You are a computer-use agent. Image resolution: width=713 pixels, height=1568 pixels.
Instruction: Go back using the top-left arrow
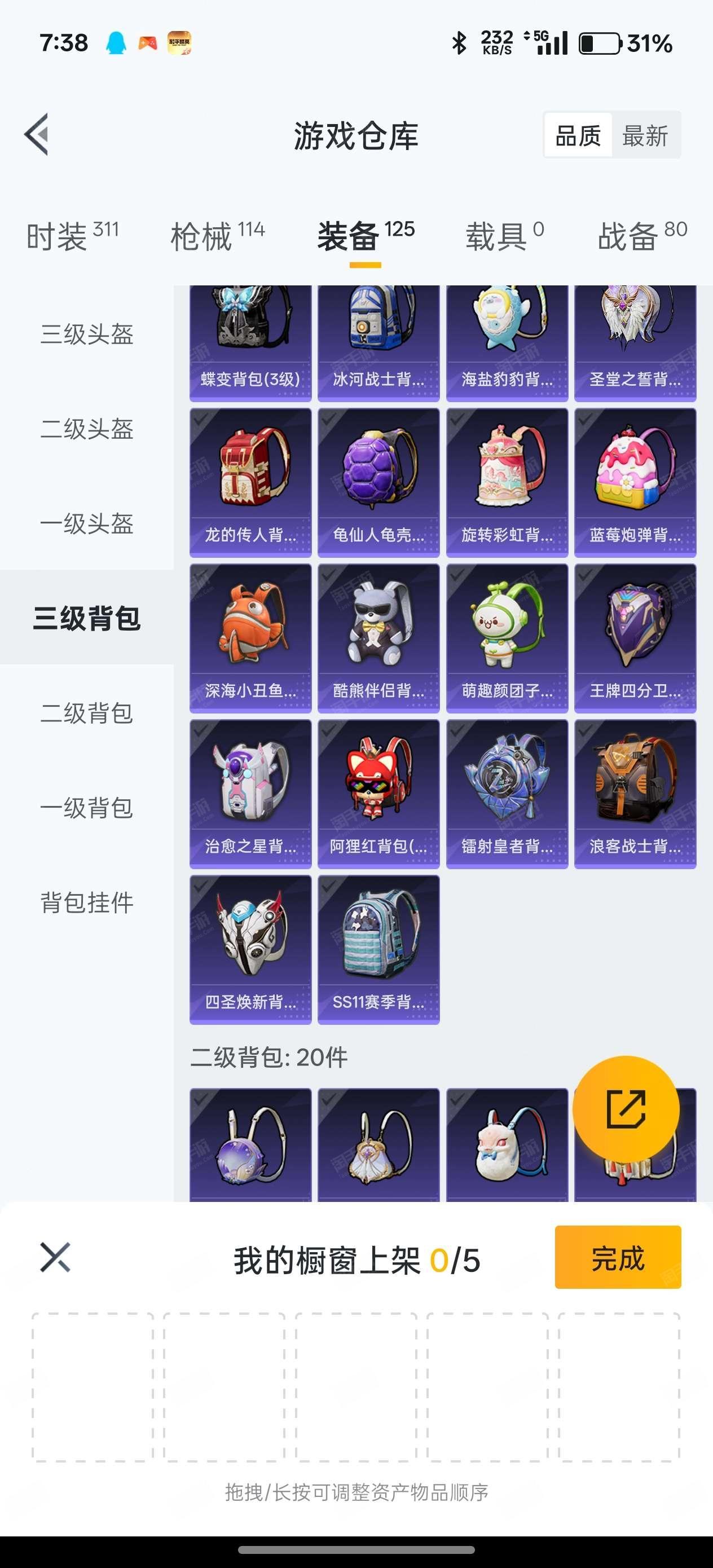(38, 135)
